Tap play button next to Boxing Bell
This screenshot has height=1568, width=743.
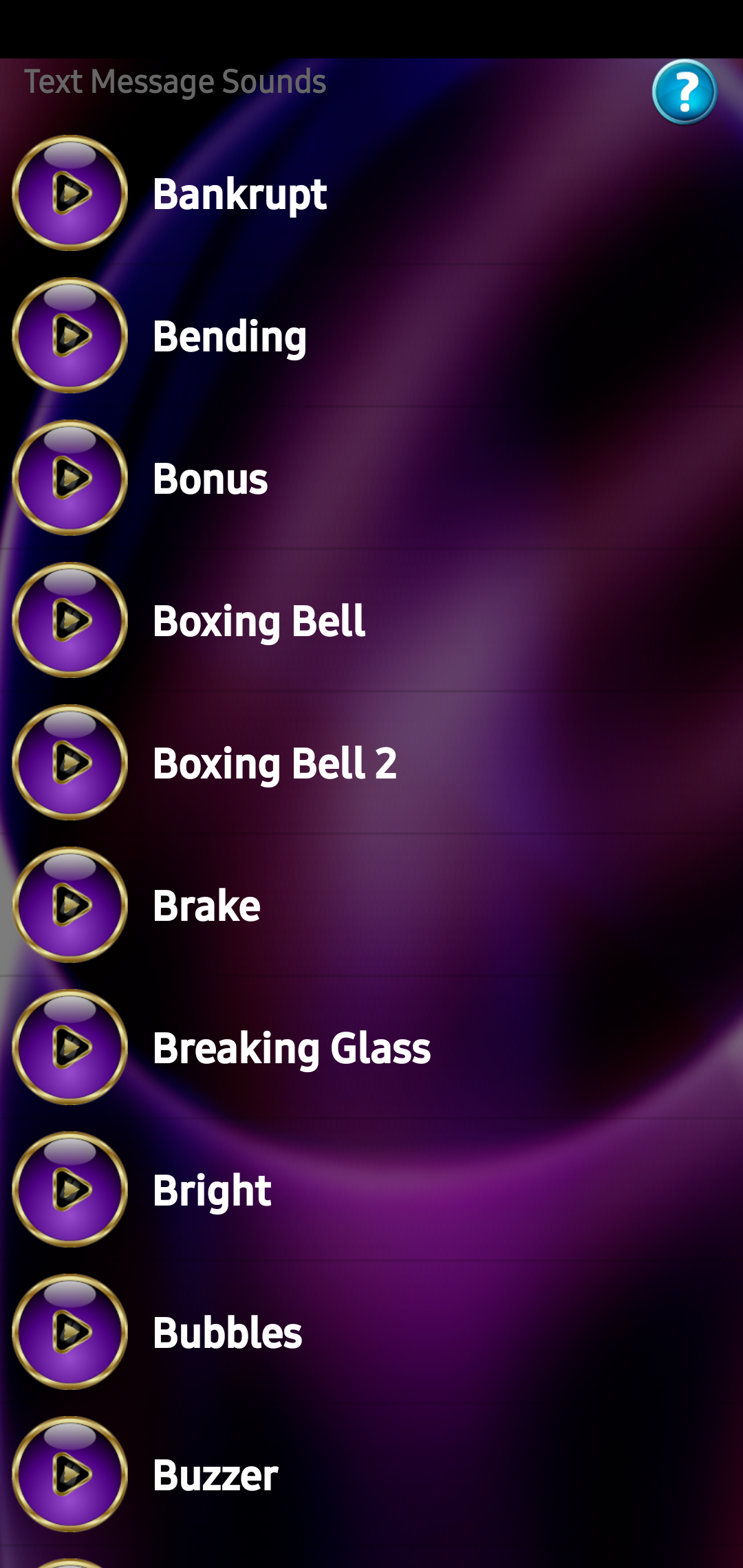pos(70,620)
